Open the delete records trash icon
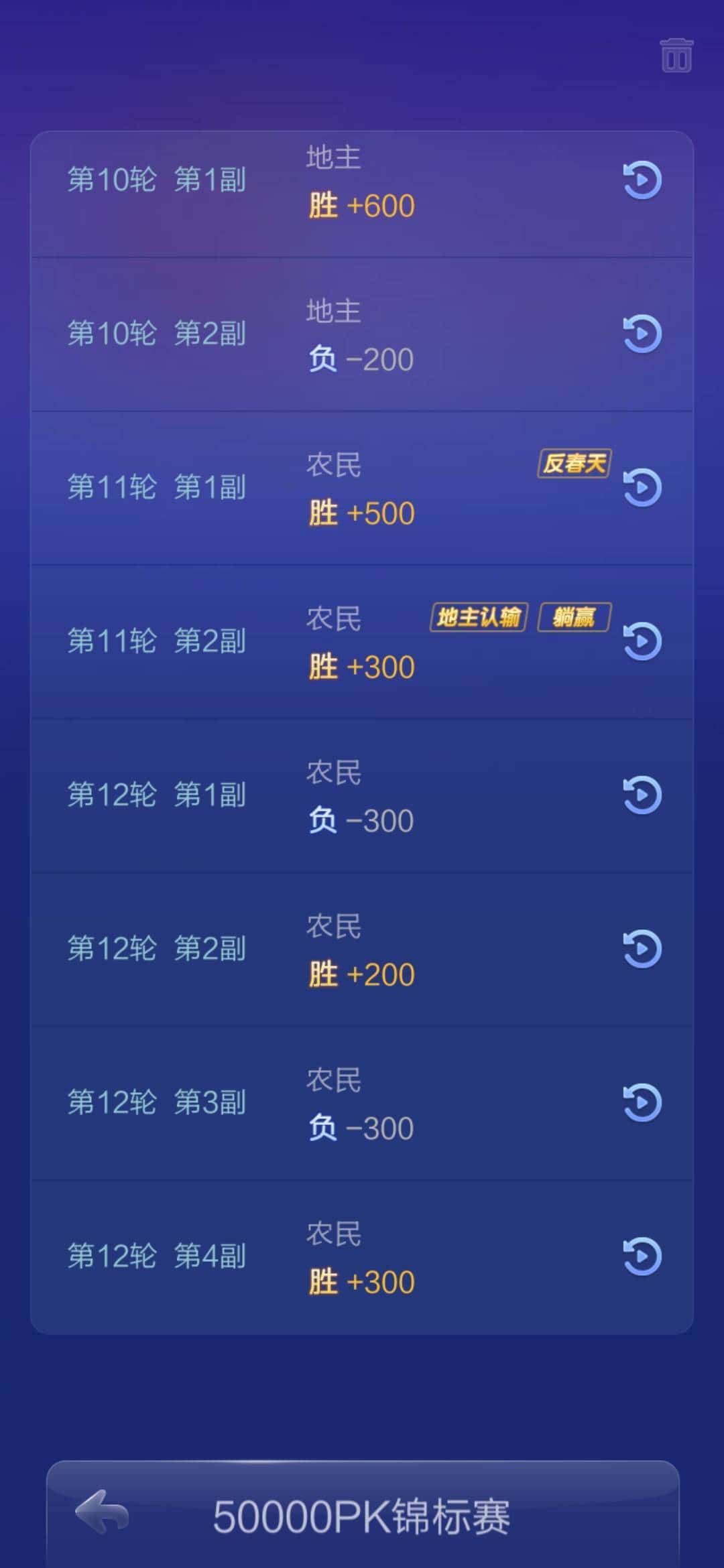The height and width of the screenshot is (1568, 724). click(676, 56)
